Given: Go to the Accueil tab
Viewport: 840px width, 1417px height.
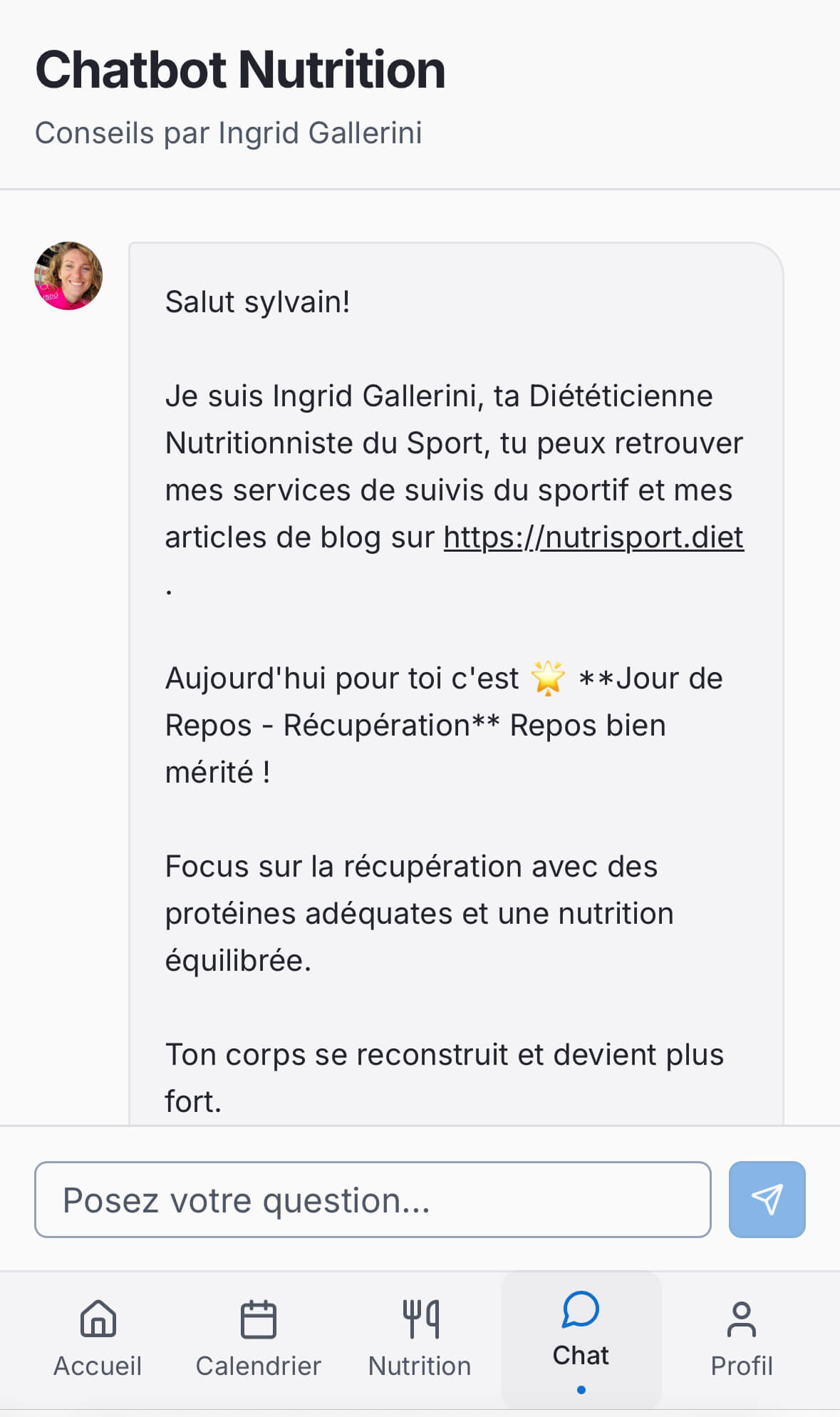Looking at the screenshot, I should 98,1339.
